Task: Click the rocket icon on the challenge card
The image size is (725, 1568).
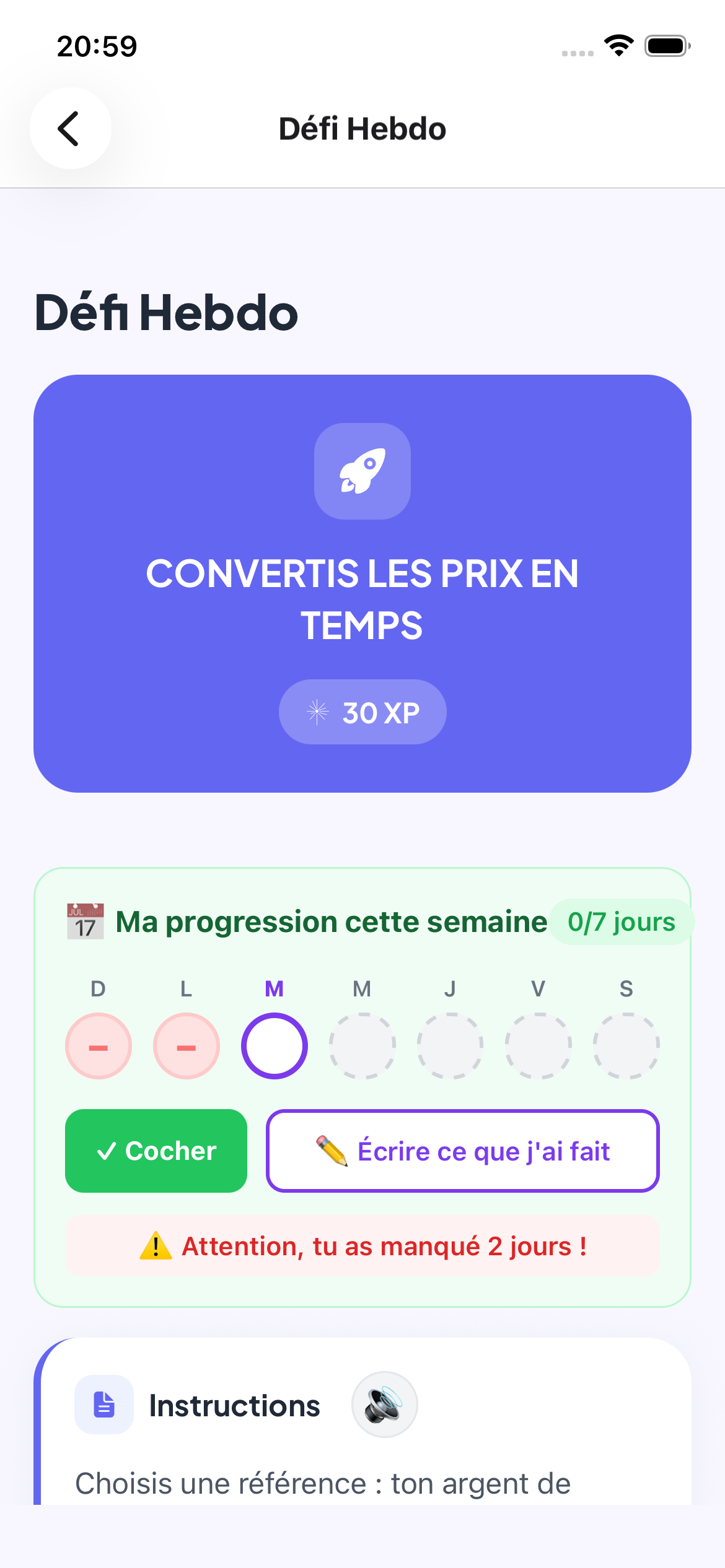Action: (x=362, y=472)
